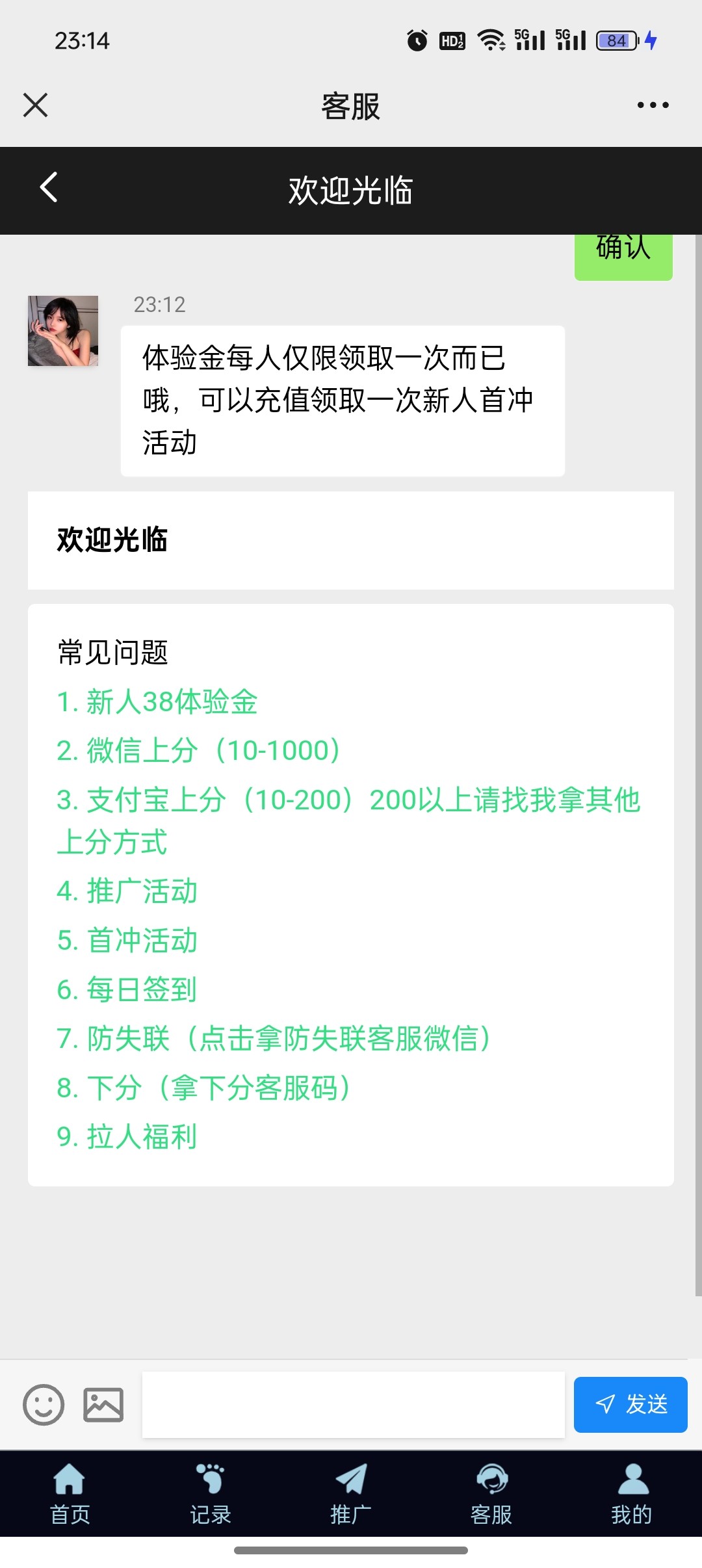Open the three-dot overflow menu
This screenshot has height=1568, width=702.
pos(653,105)
